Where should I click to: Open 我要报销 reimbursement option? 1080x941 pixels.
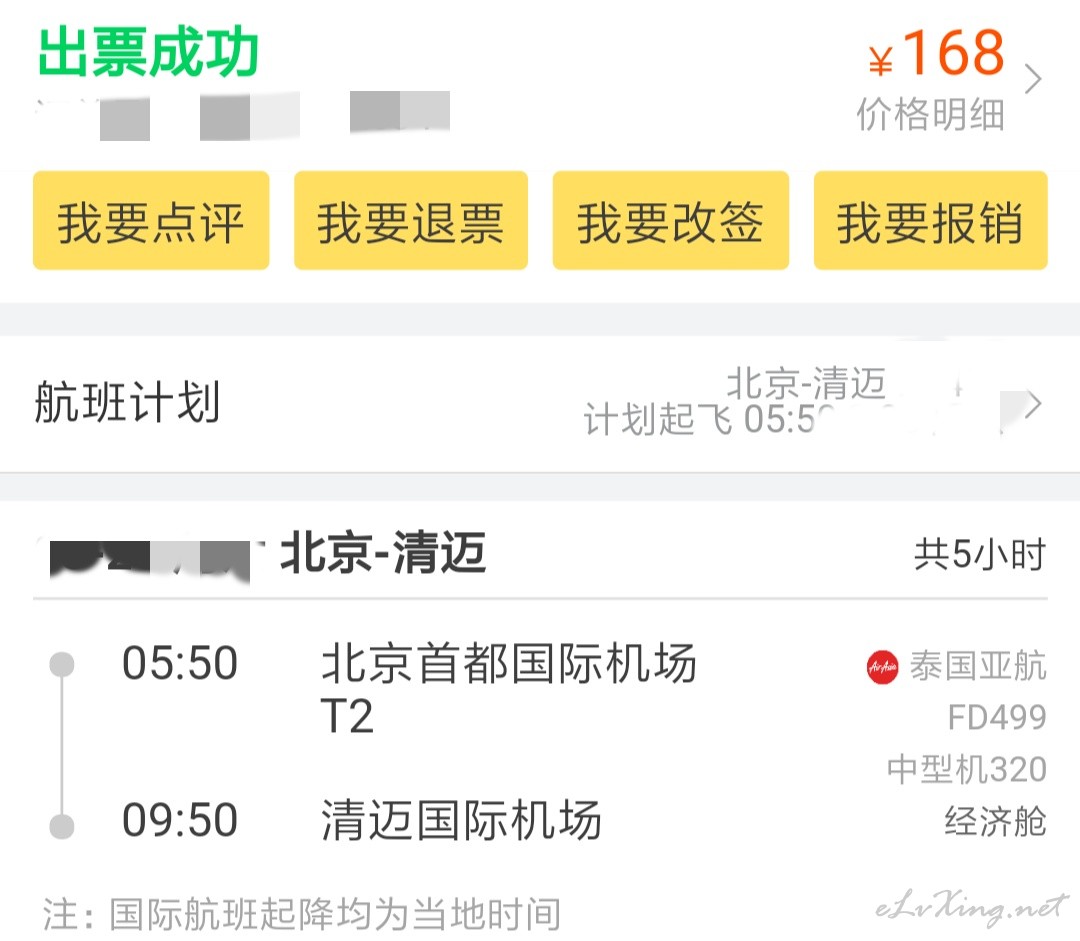930,221
